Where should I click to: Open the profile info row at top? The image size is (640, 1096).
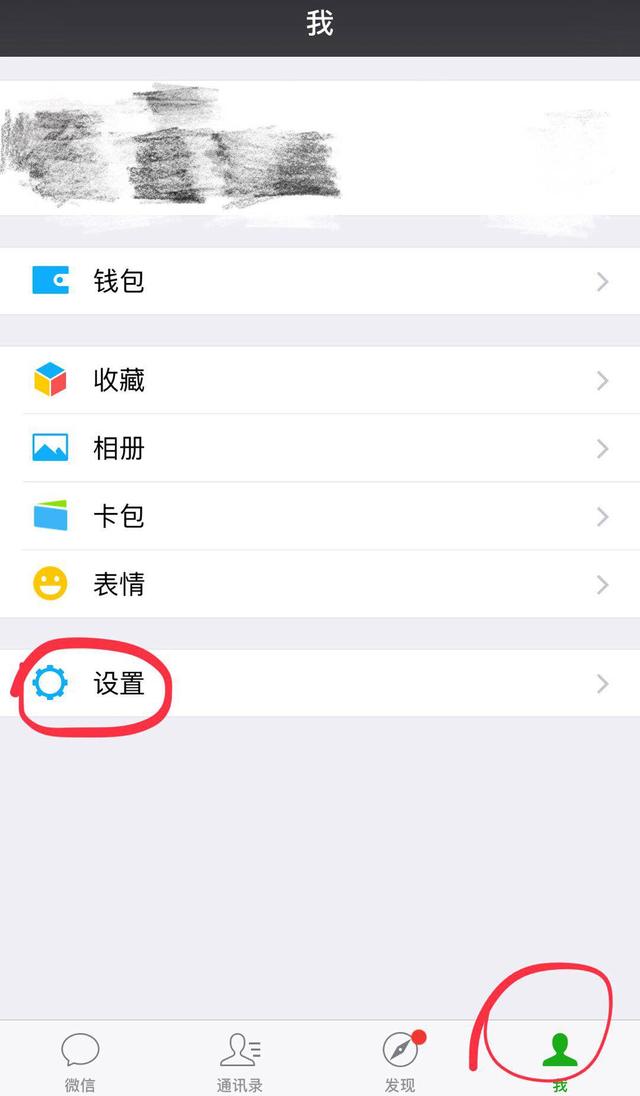coord(320,148)
